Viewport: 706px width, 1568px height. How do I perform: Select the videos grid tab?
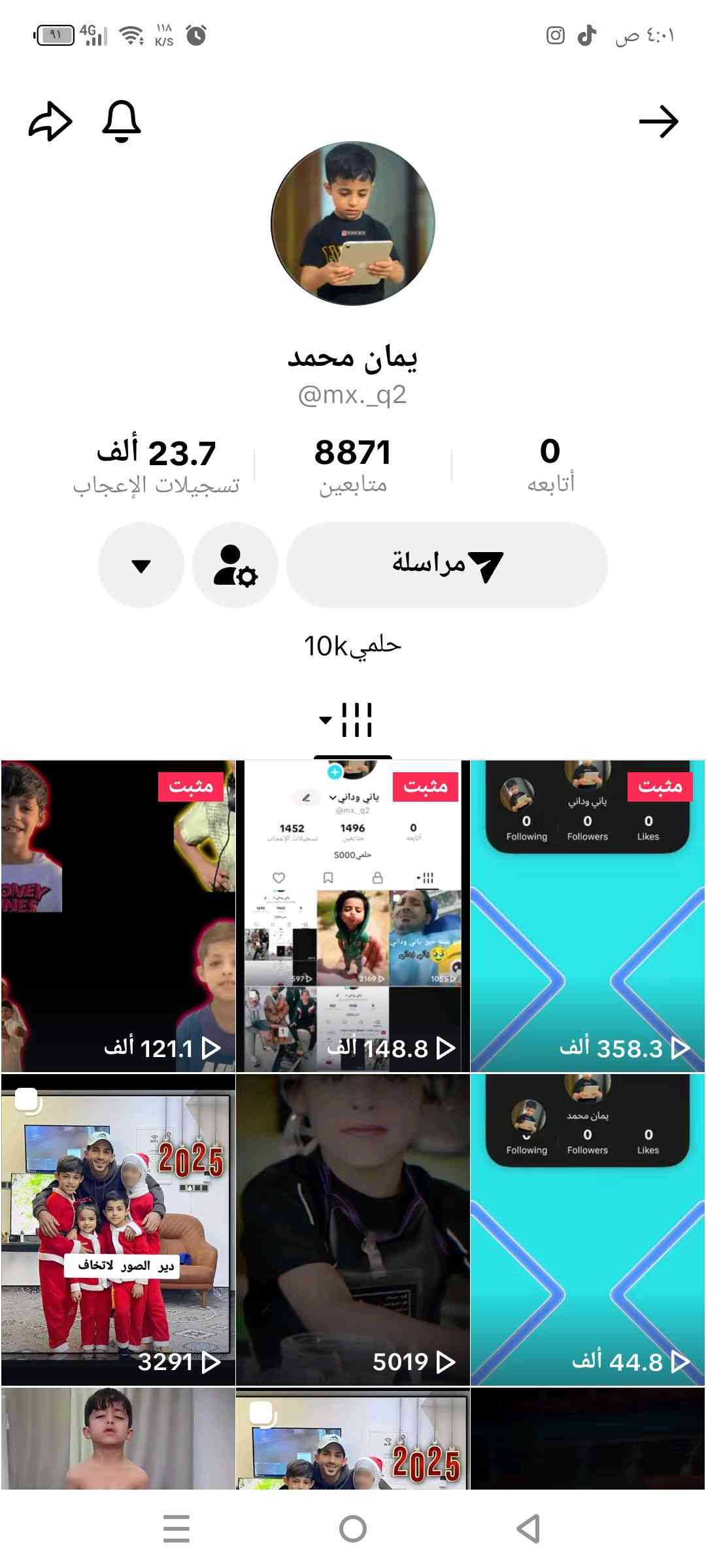353,720
